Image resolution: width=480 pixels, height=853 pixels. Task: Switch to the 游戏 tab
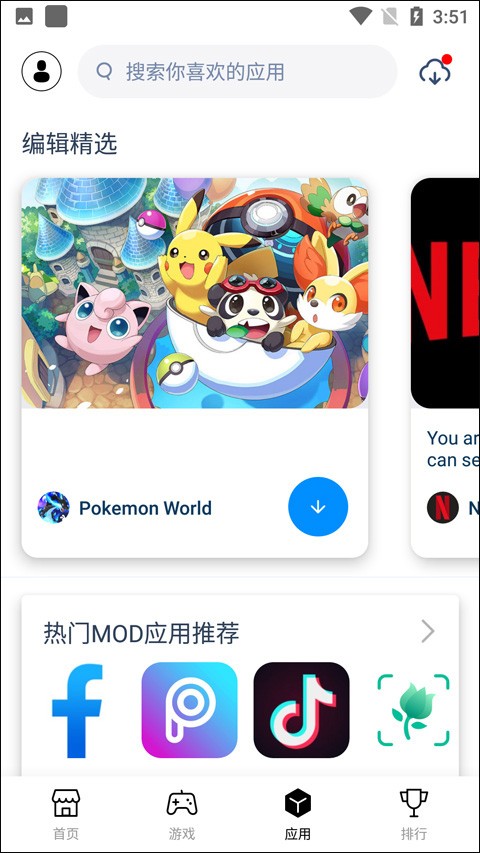point(182,814)
